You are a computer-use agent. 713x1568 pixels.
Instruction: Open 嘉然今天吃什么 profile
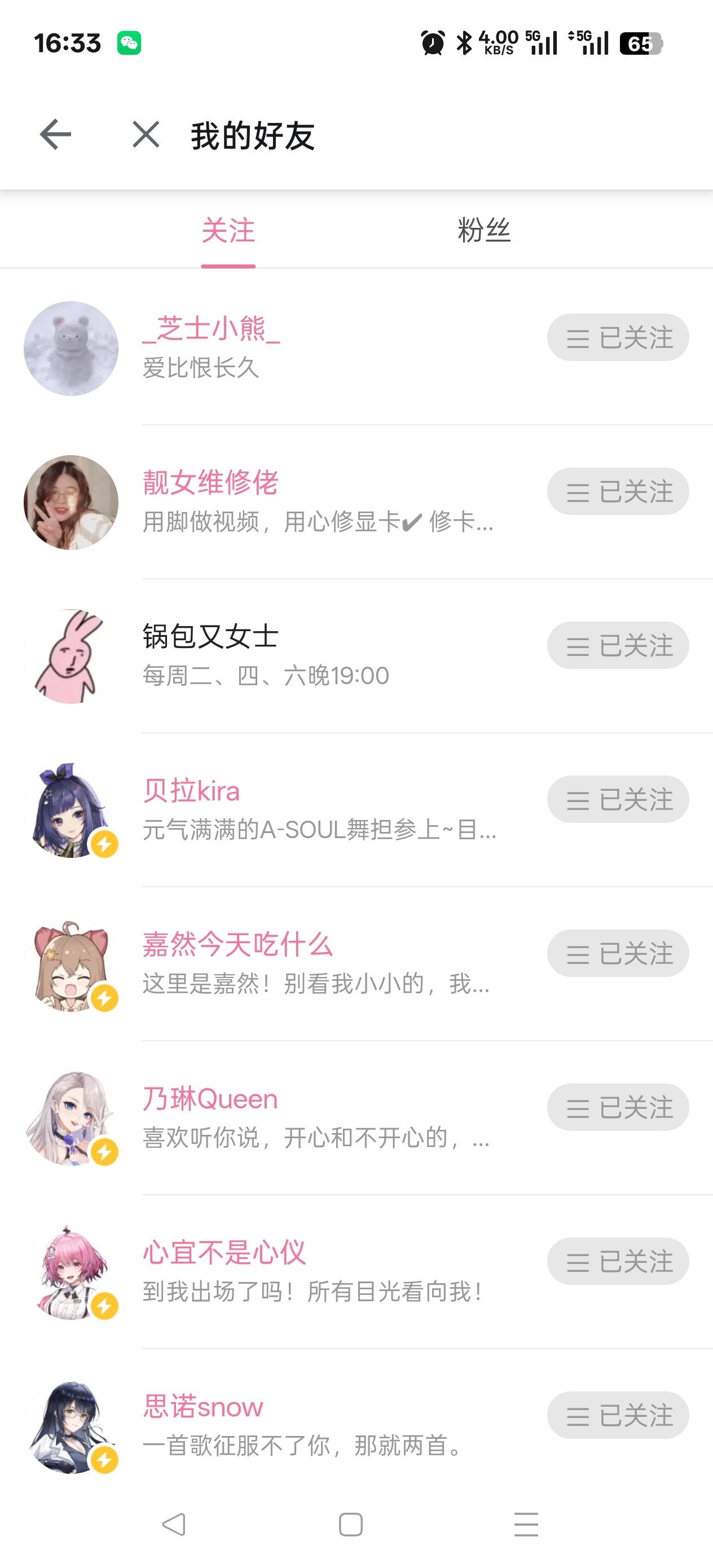click(237, 945)
